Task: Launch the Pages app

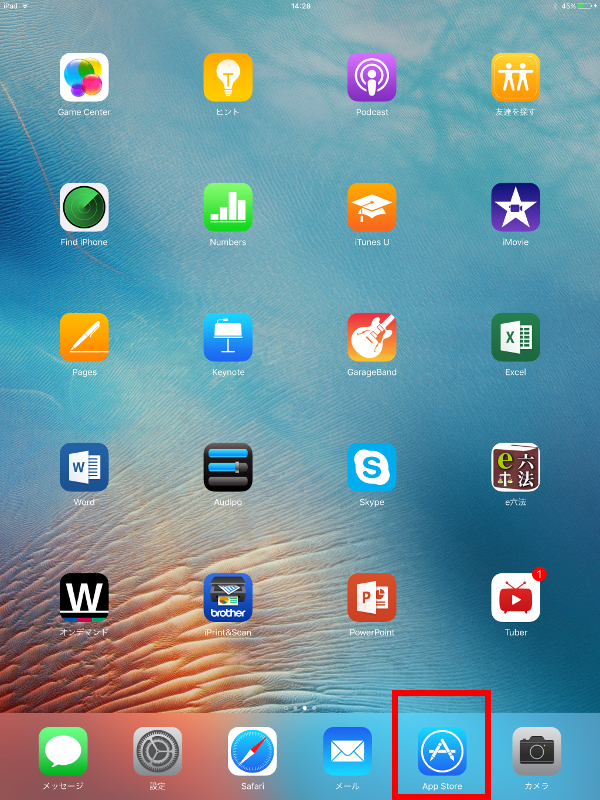Action: (84, 337)
